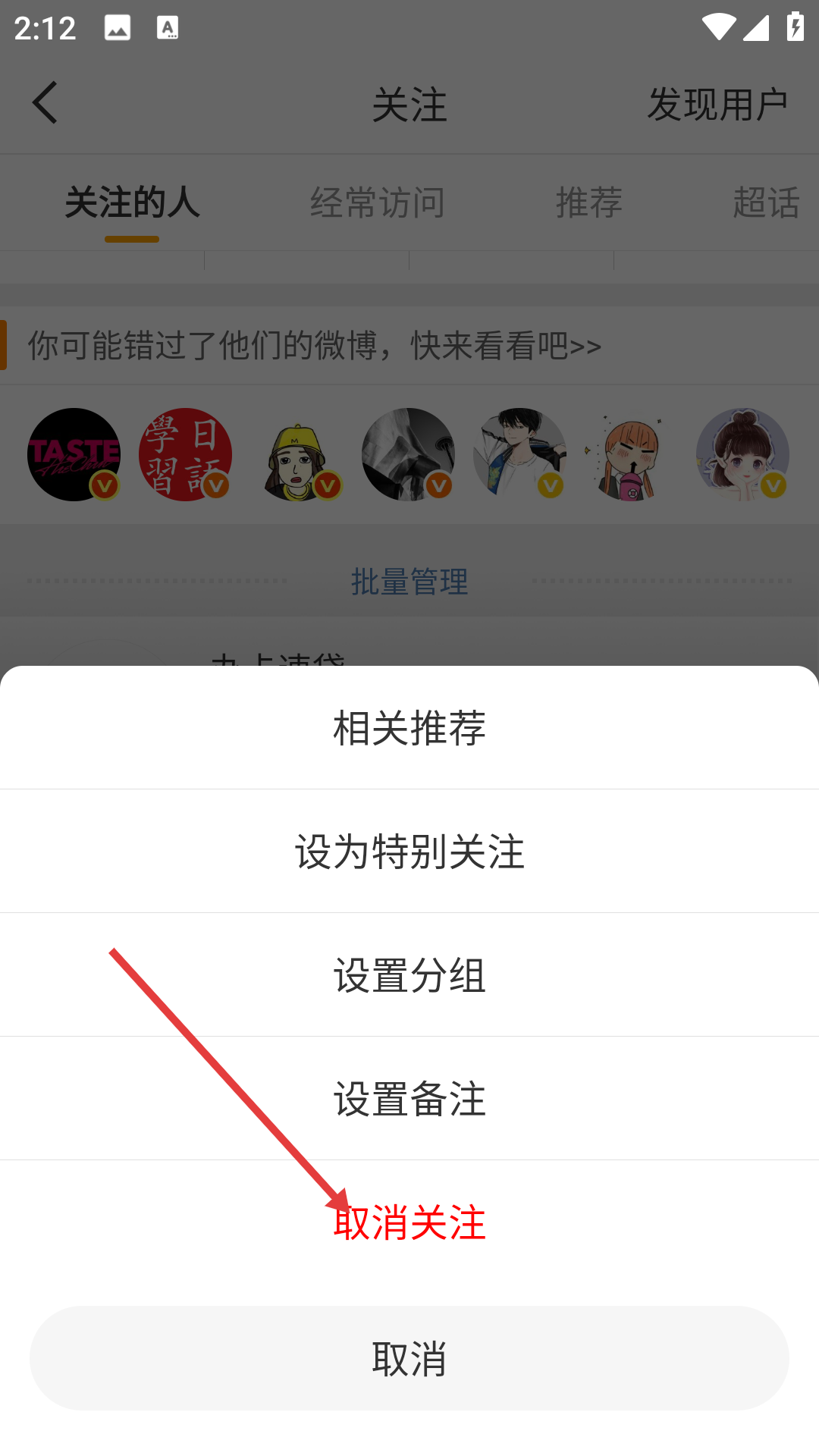Screen dimensions: 819x1456
Task: Choose 设为特别关注 option
Action: click(x=409, y=852)
